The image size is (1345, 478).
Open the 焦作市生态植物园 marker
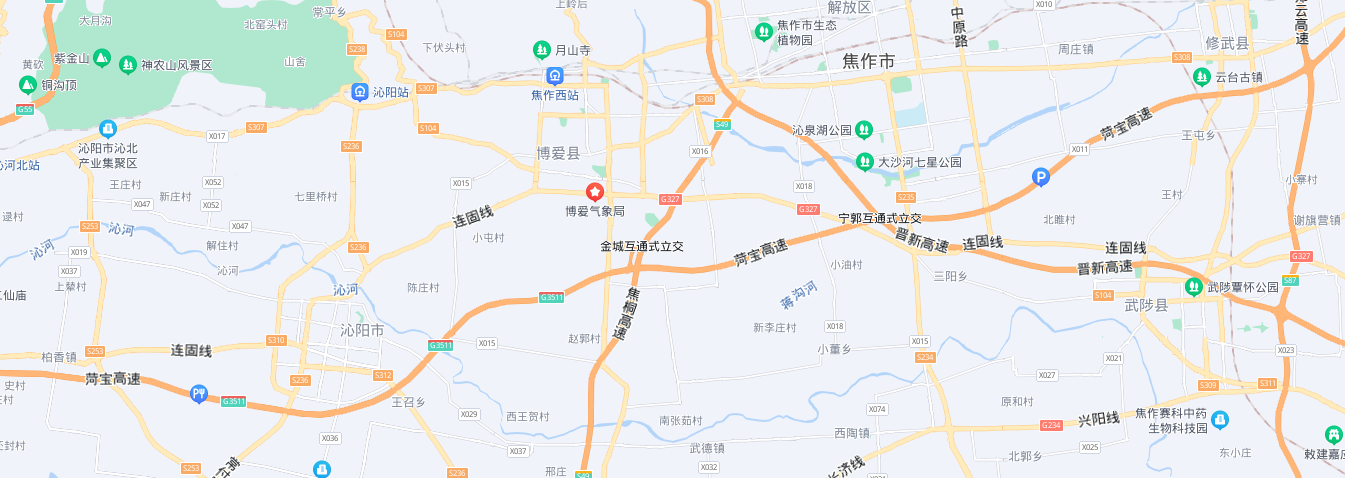[763, 32]
